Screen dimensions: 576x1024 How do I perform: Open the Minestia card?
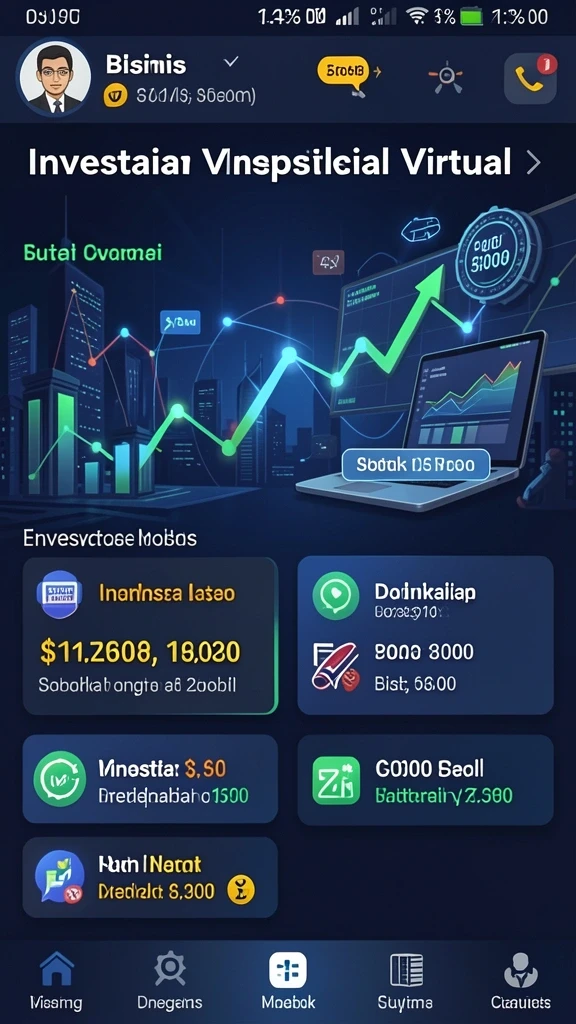[150, 778]
